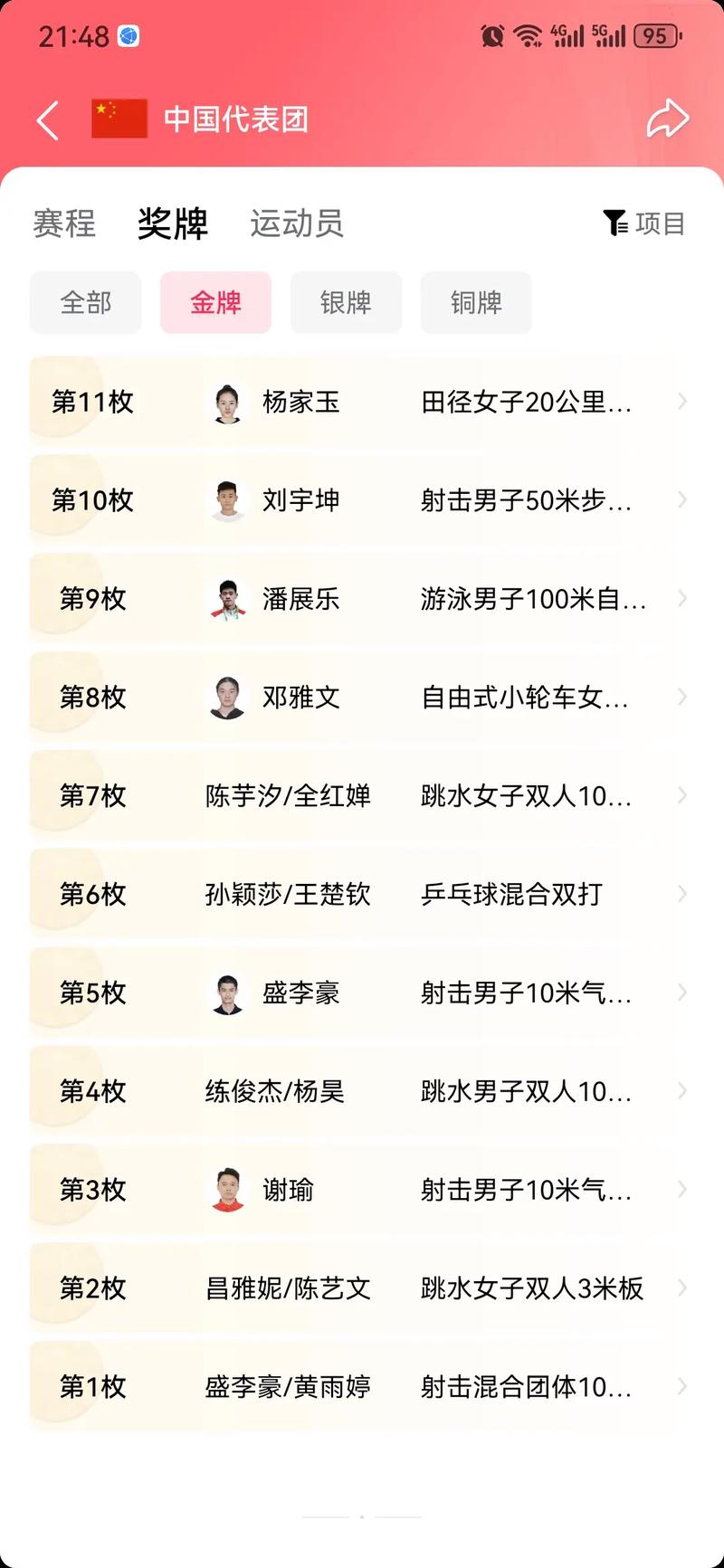Tap 谢瑜's profile avatar
The width and height of the screenshot is (724, 1568).
coord(226,1190)
